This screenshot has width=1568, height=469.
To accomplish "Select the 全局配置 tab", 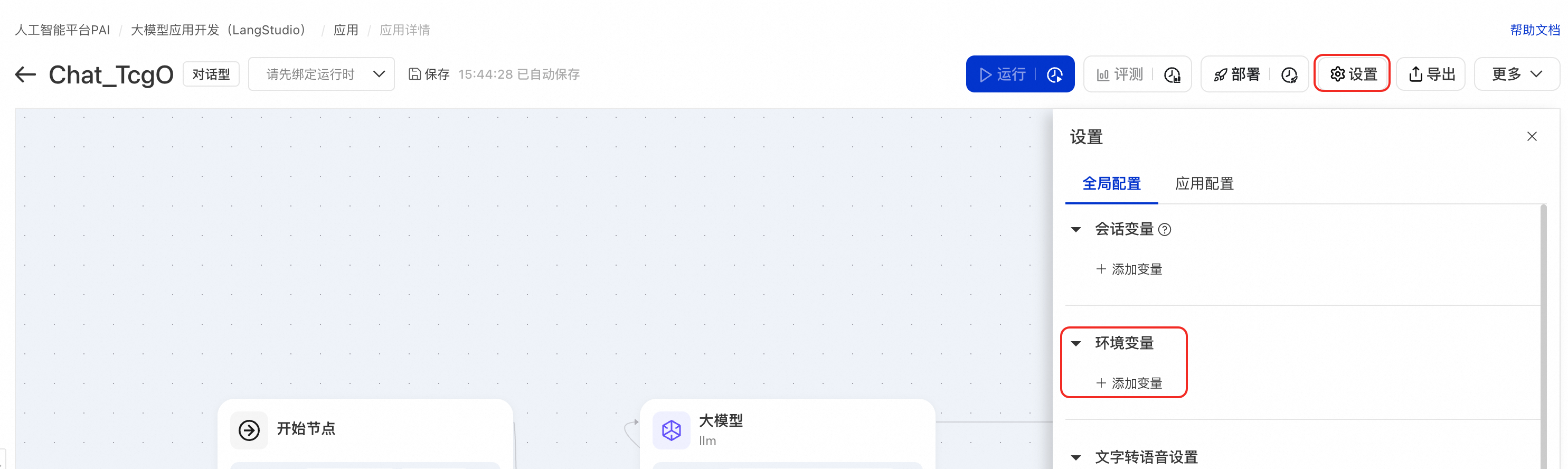I will (x=1111, y=183).
